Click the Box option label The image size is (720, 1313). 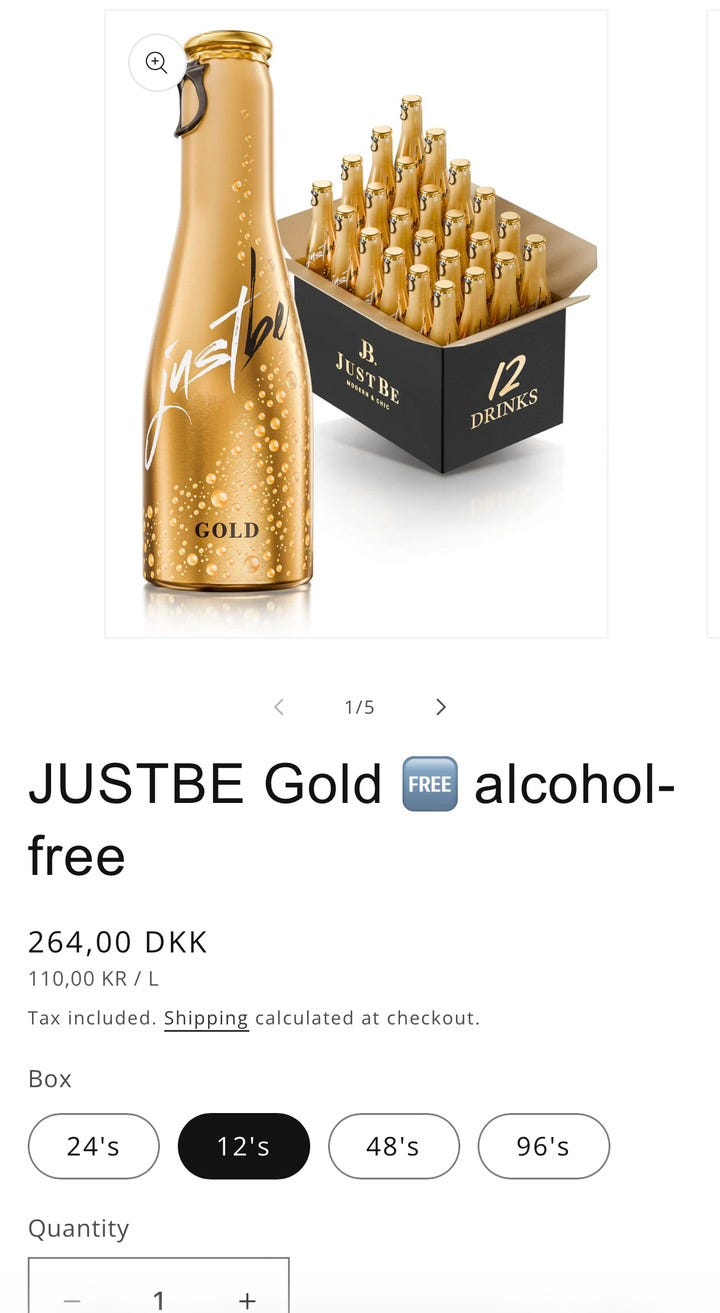tap(50, 1079)
